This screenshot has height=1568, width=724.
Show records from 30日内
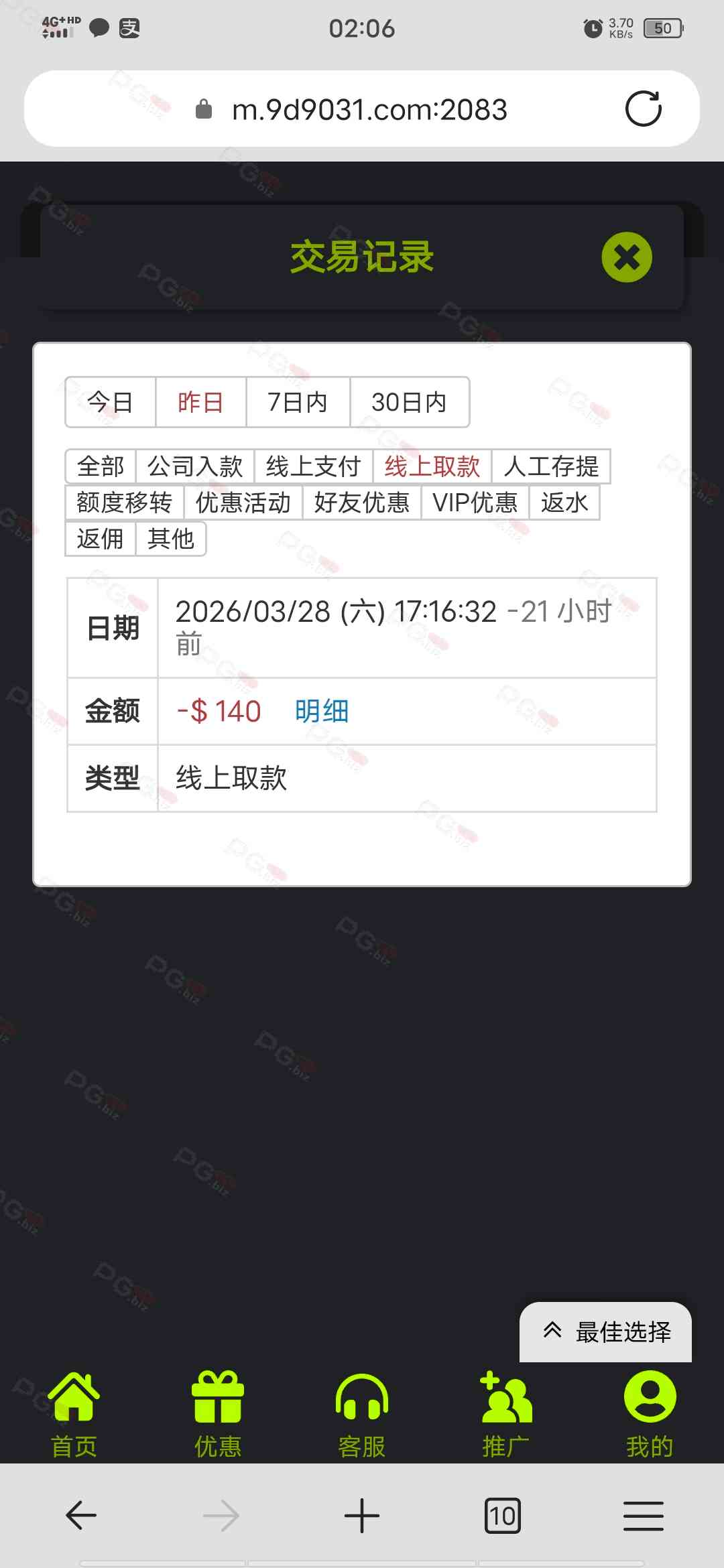pos(409,402)
